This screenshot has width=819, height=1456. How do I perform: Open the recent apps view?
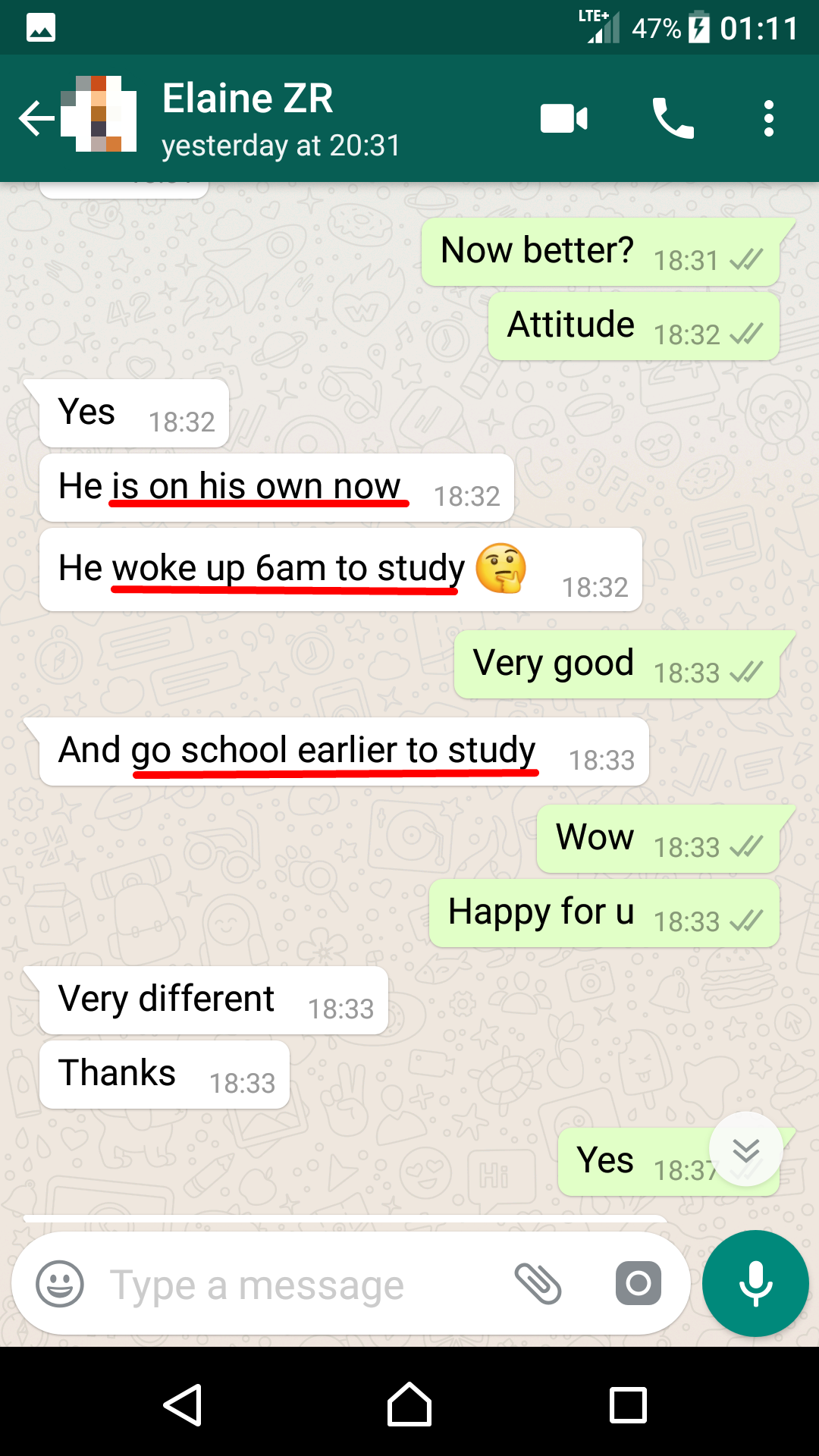coord(628,1405)
